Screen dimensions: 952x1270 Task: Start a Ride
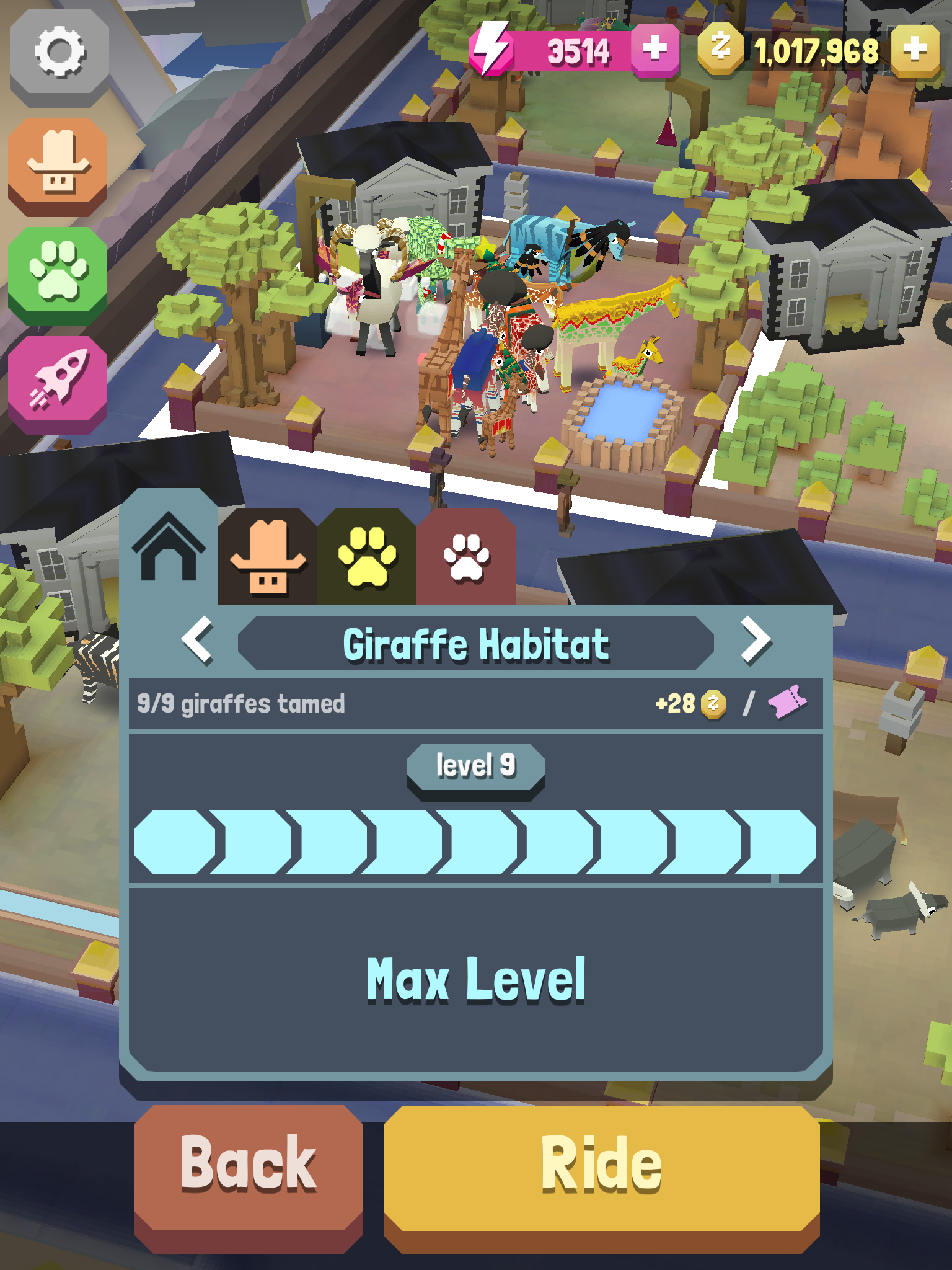point(601,1166)
